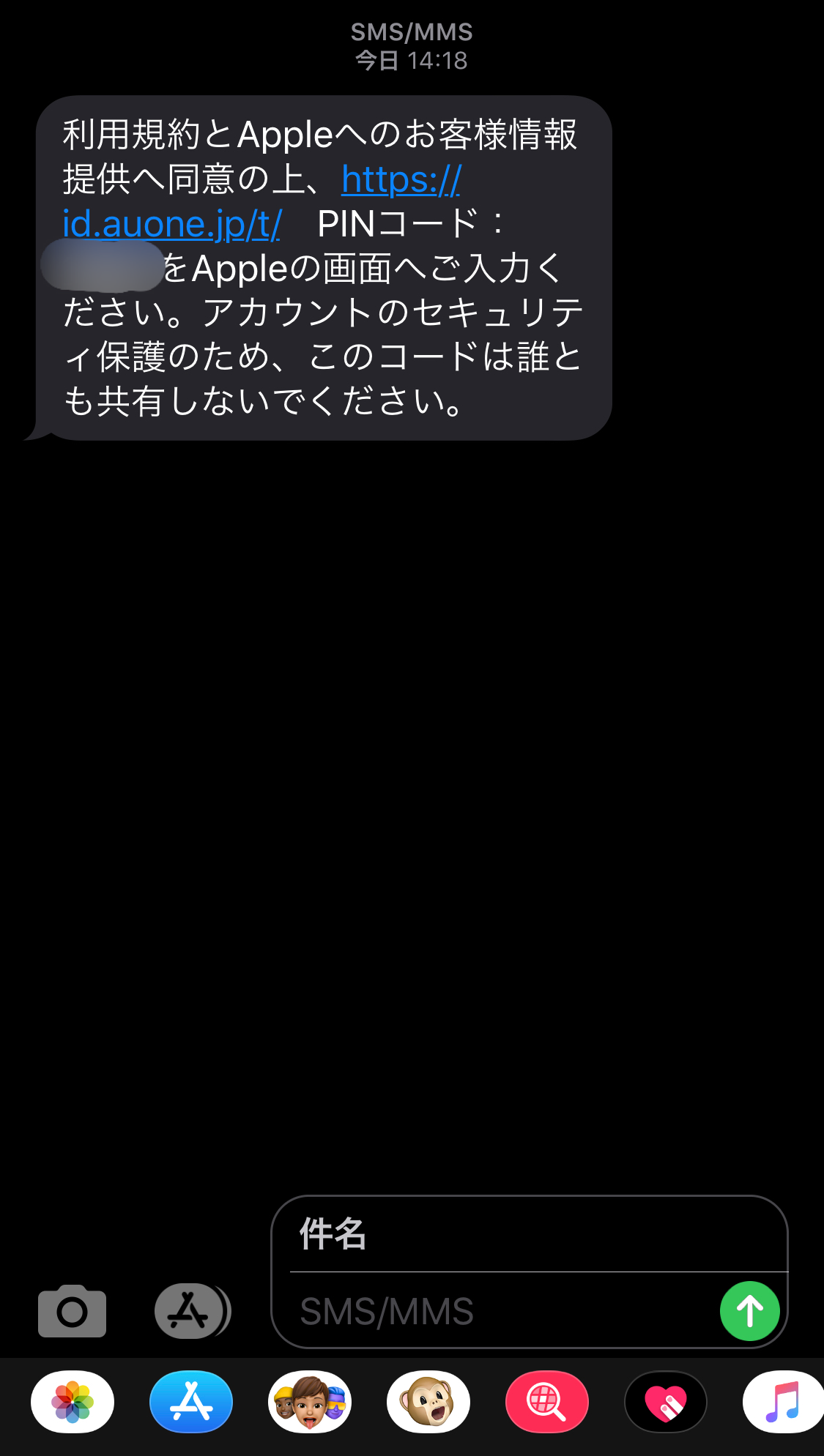
Task: Open Memoji stickers in the app strip
Action: pos(310,1401)
